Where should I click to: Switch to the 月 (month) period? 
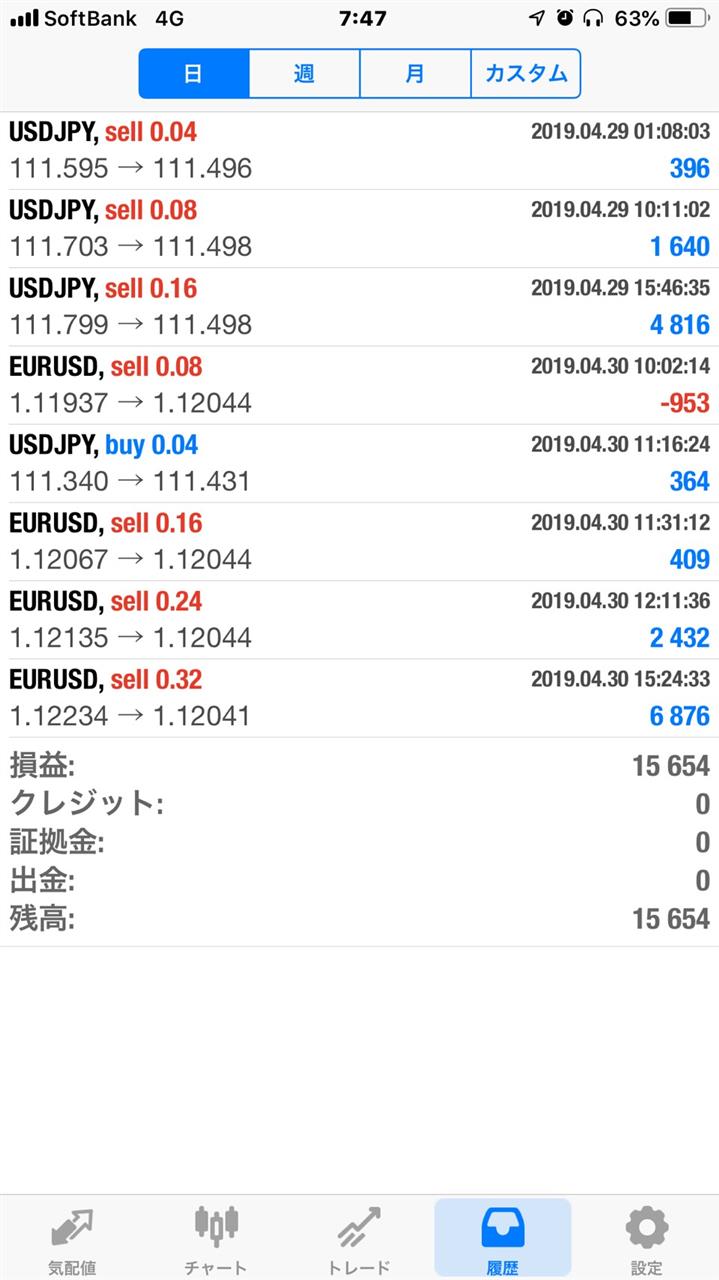click(x=415, y=74)
